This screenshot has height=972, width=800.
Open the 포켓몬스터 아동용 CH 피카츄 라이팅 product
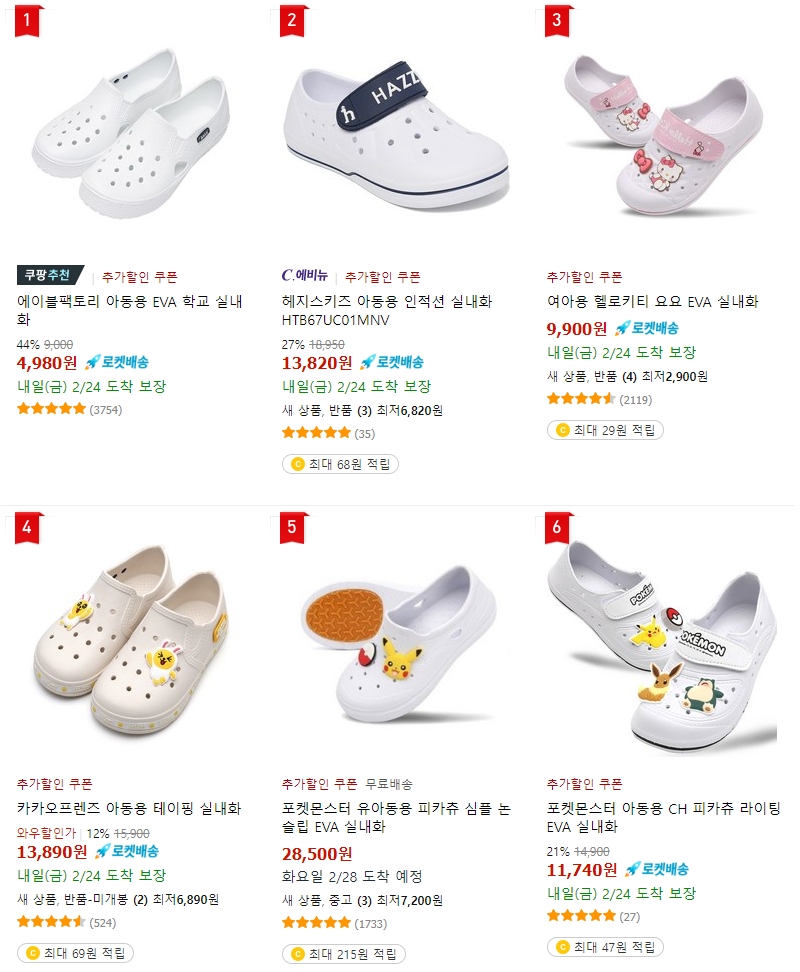[x=663, y=808]
